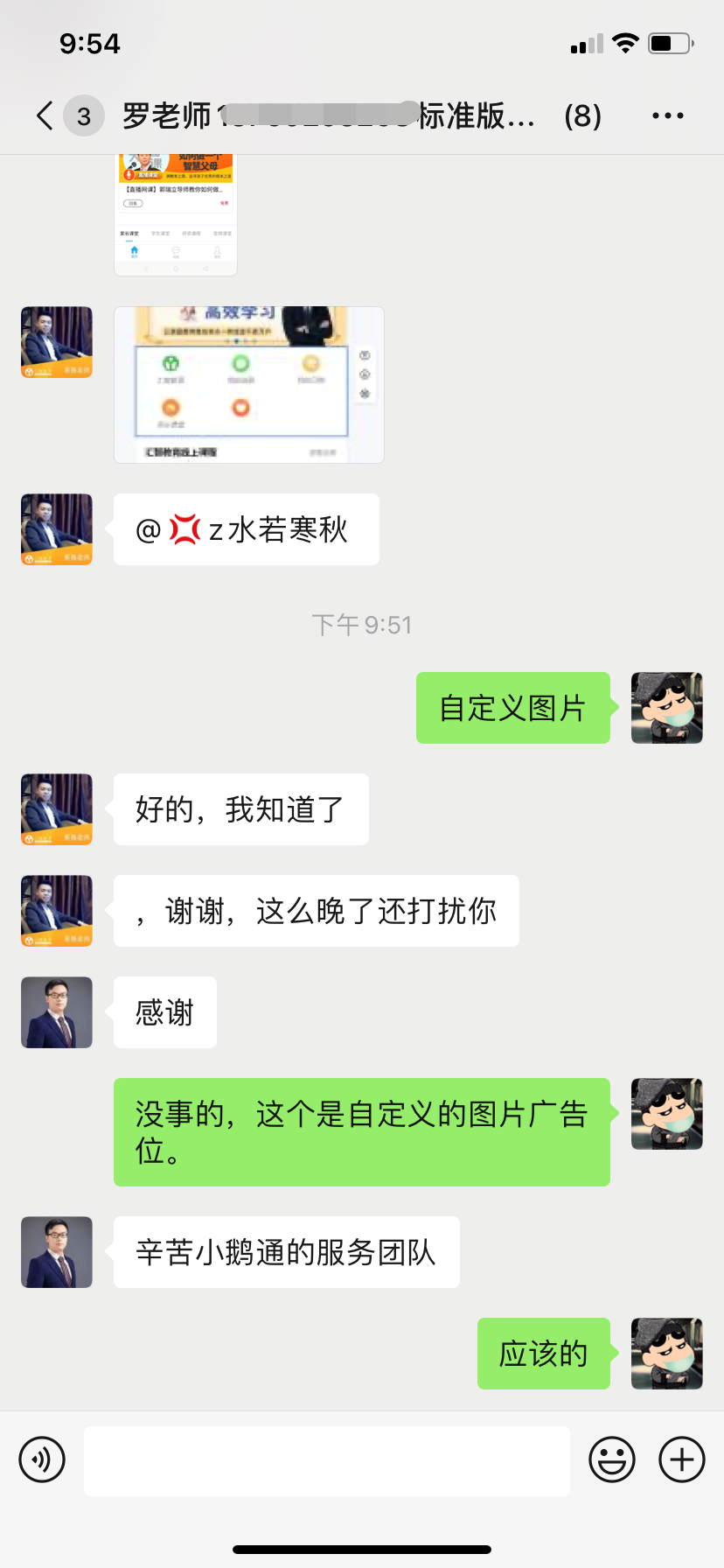Open the partially visible image at top
The image size is (724, 1568).
coord(176,215)
